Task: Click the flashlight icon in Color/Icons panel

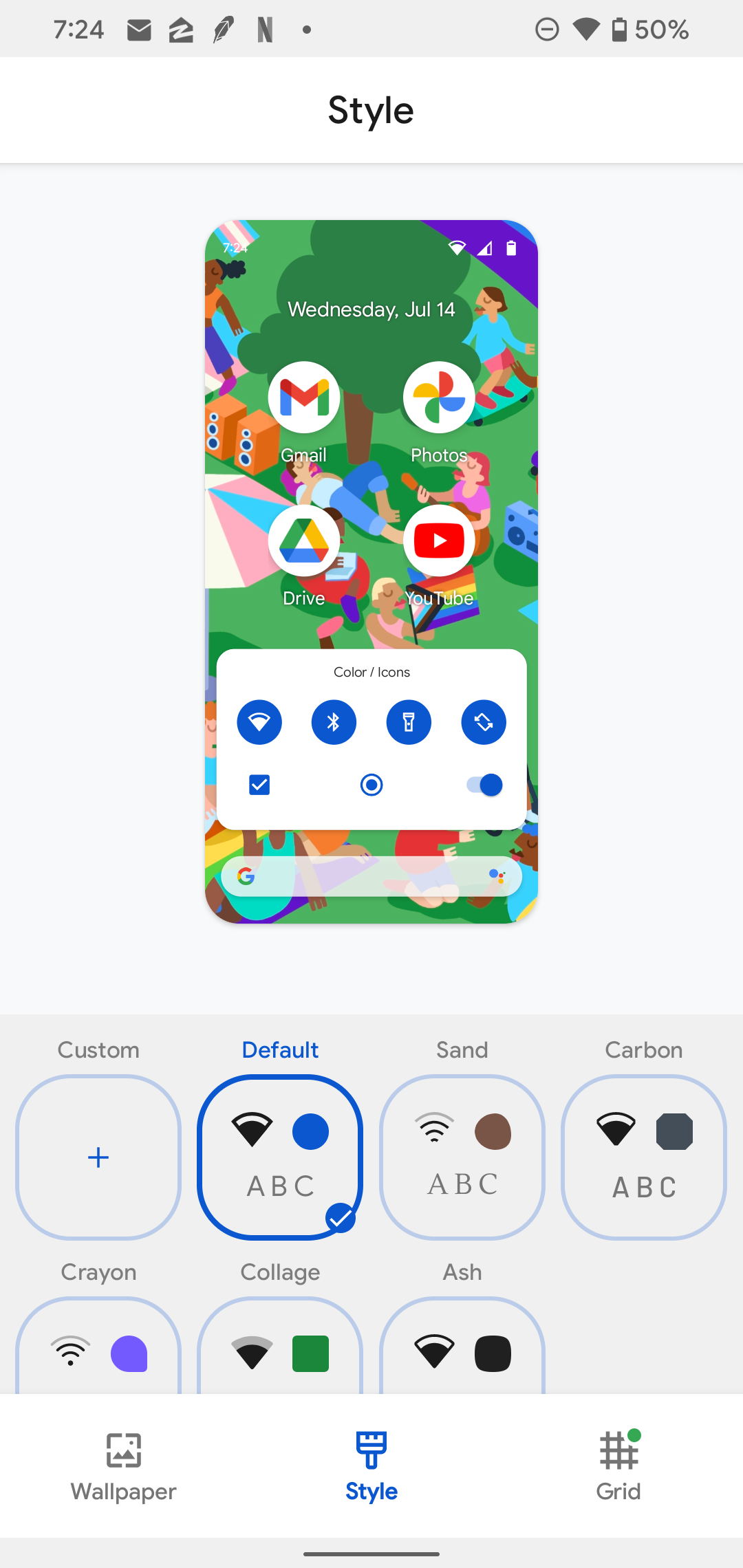Action: [409, 722]
